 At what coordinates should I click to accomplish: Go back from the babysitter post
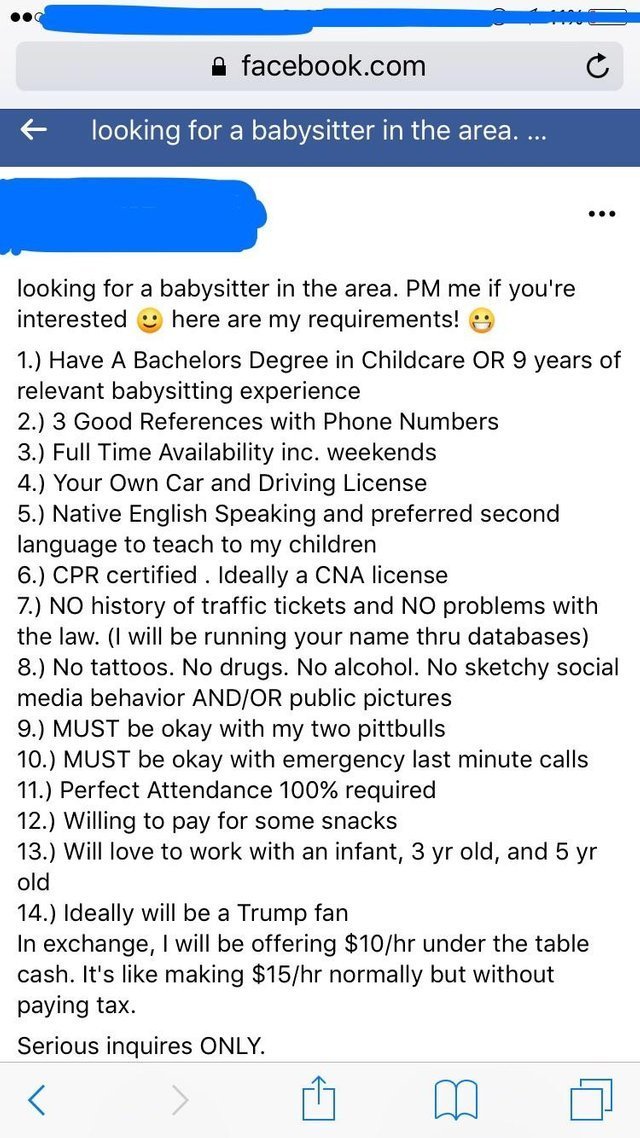point(35,130)
